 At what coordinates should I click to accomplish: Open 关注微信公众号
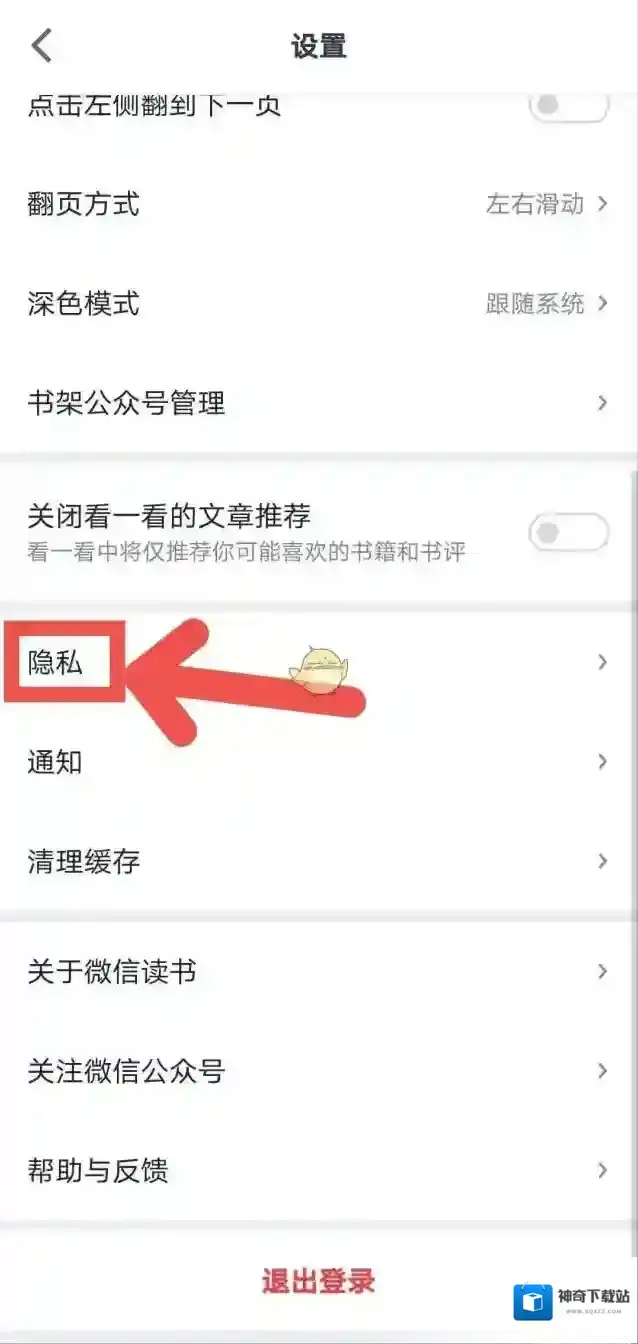tap(318, 1071)
